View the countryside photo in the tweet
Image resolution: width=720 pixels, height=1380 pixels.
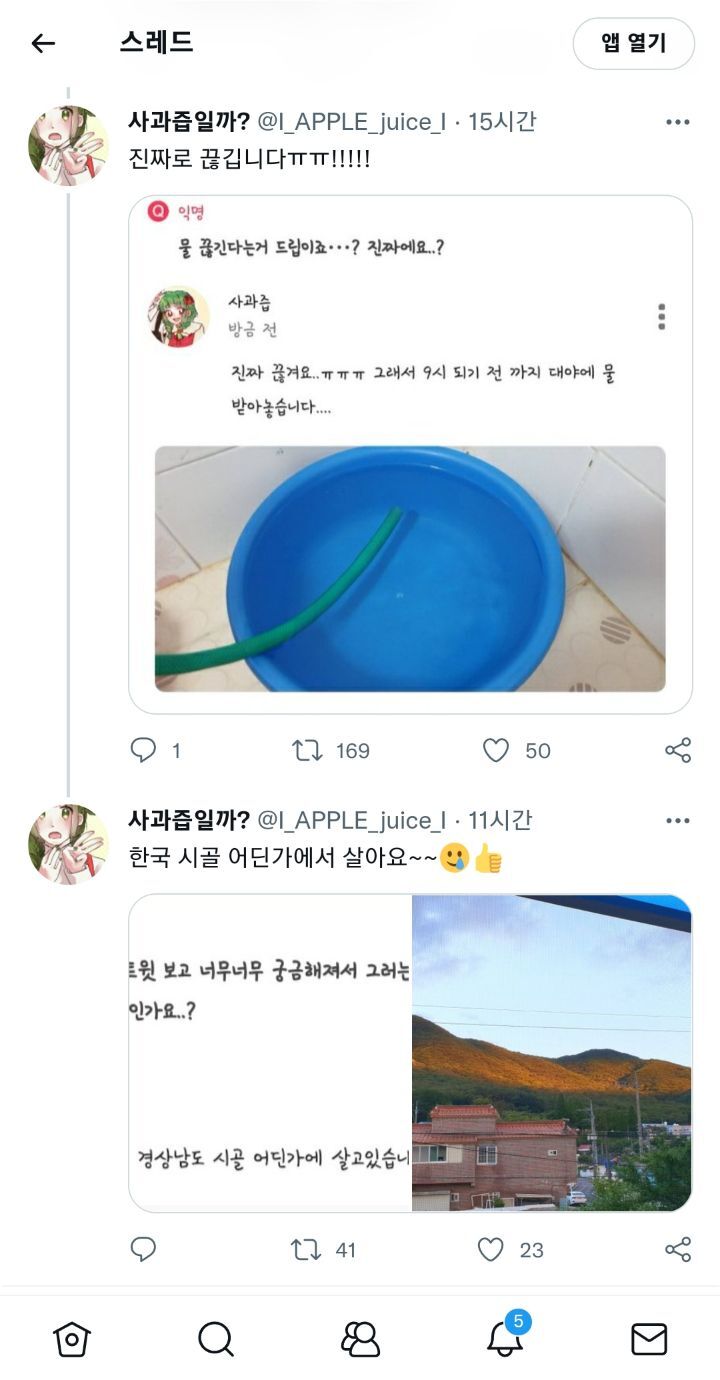tap(551, 1053)
